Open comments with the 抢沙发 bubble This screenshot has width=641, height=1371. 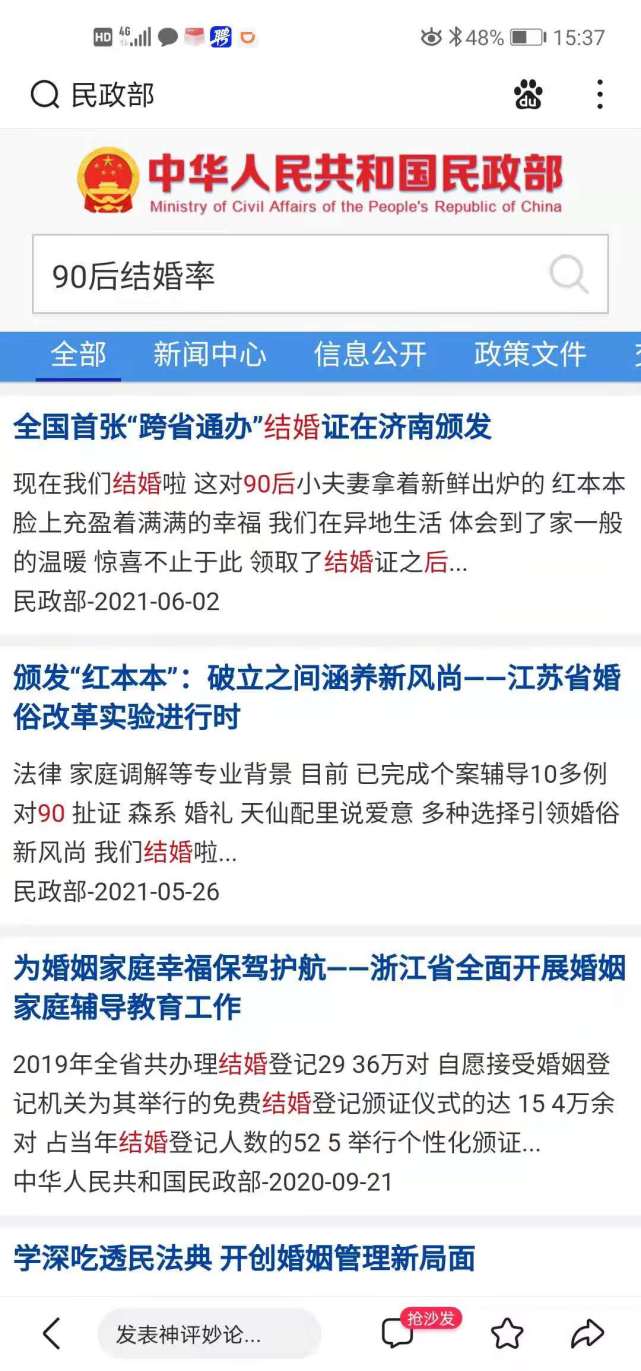click(398, 1333)
